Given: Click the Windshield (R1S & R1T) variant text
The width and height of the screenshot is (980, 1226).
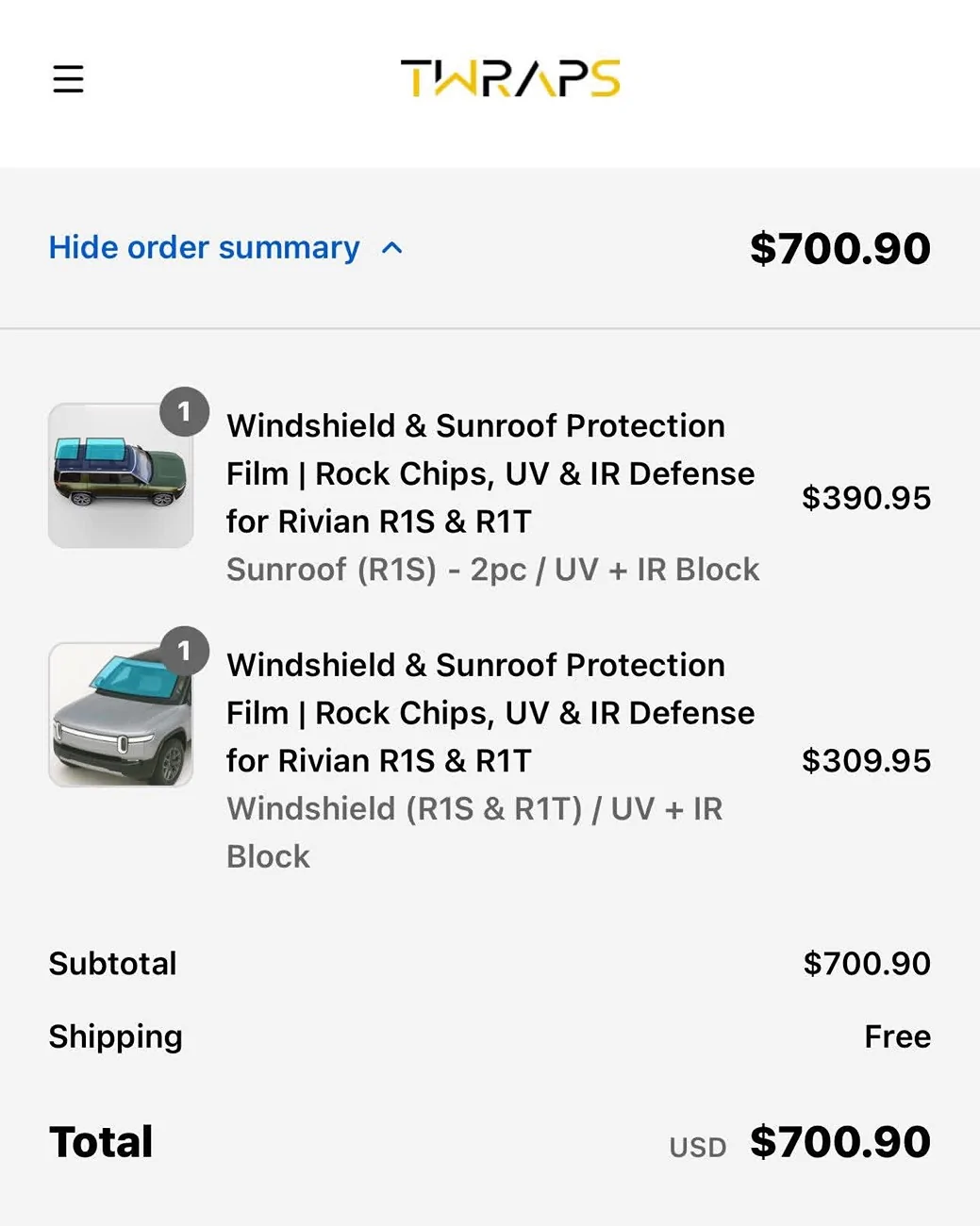Looking at the screenshot, I should tap(473, 809).
